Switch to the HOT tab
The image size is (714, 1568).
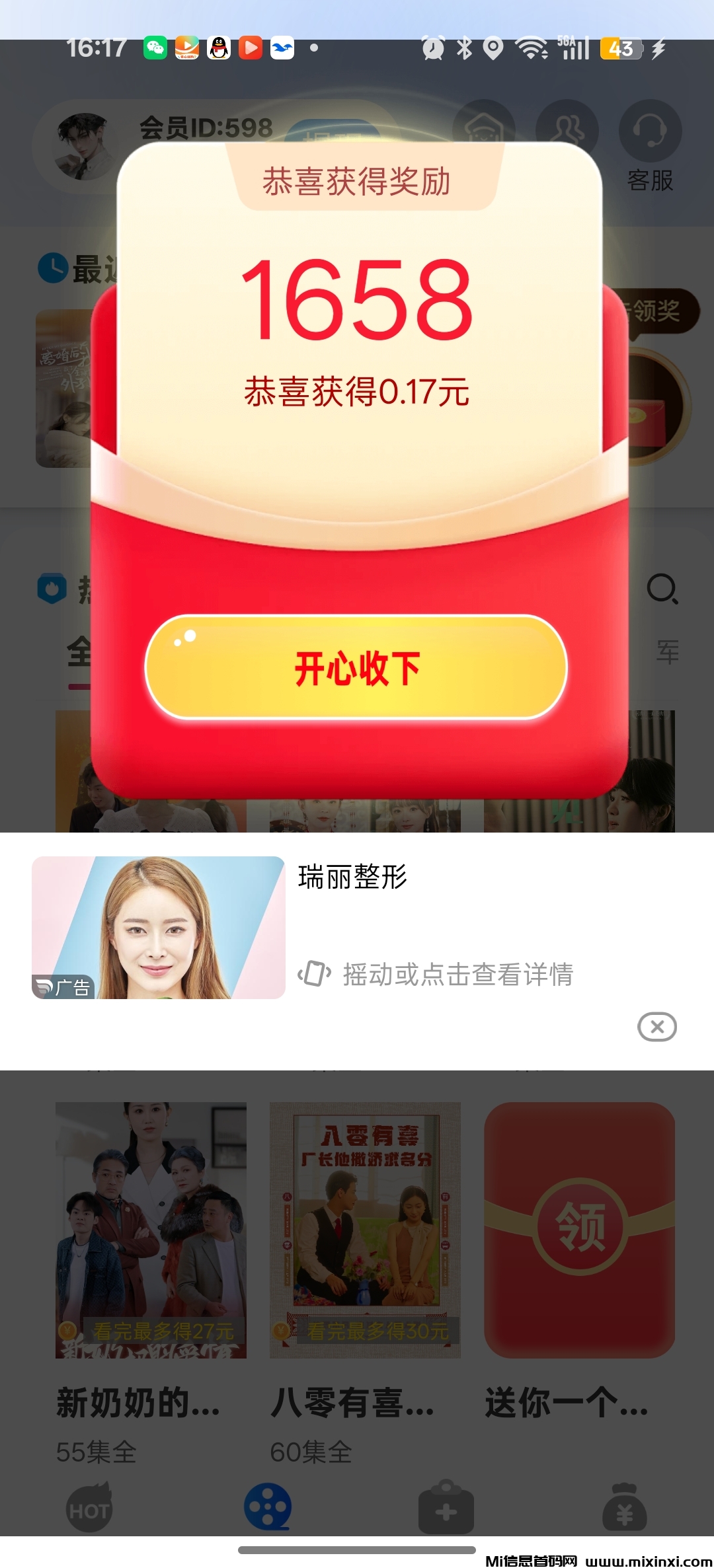coord(90,1509)
